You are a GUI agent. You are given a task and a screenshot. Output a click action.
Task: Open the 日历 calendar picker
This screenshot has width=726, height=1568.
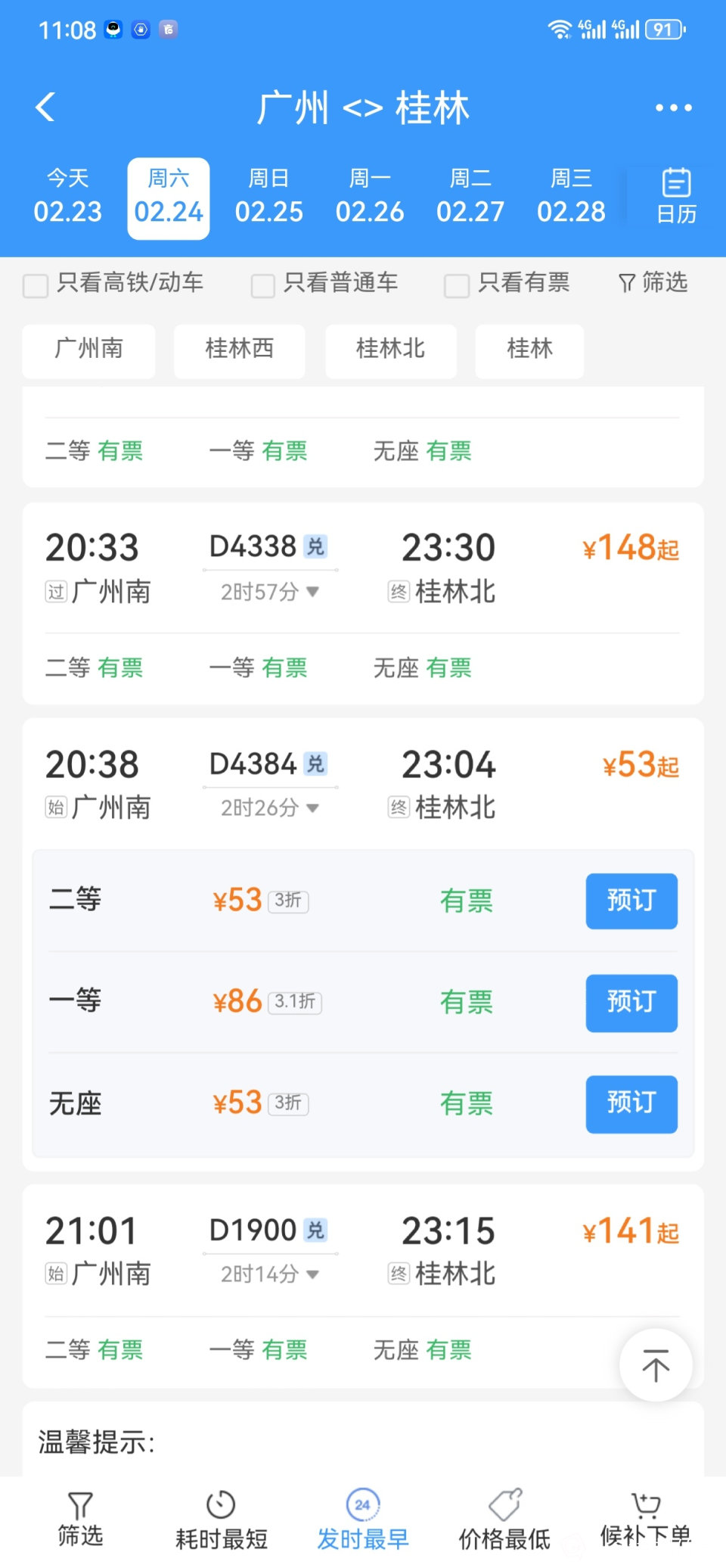[676, 197]
